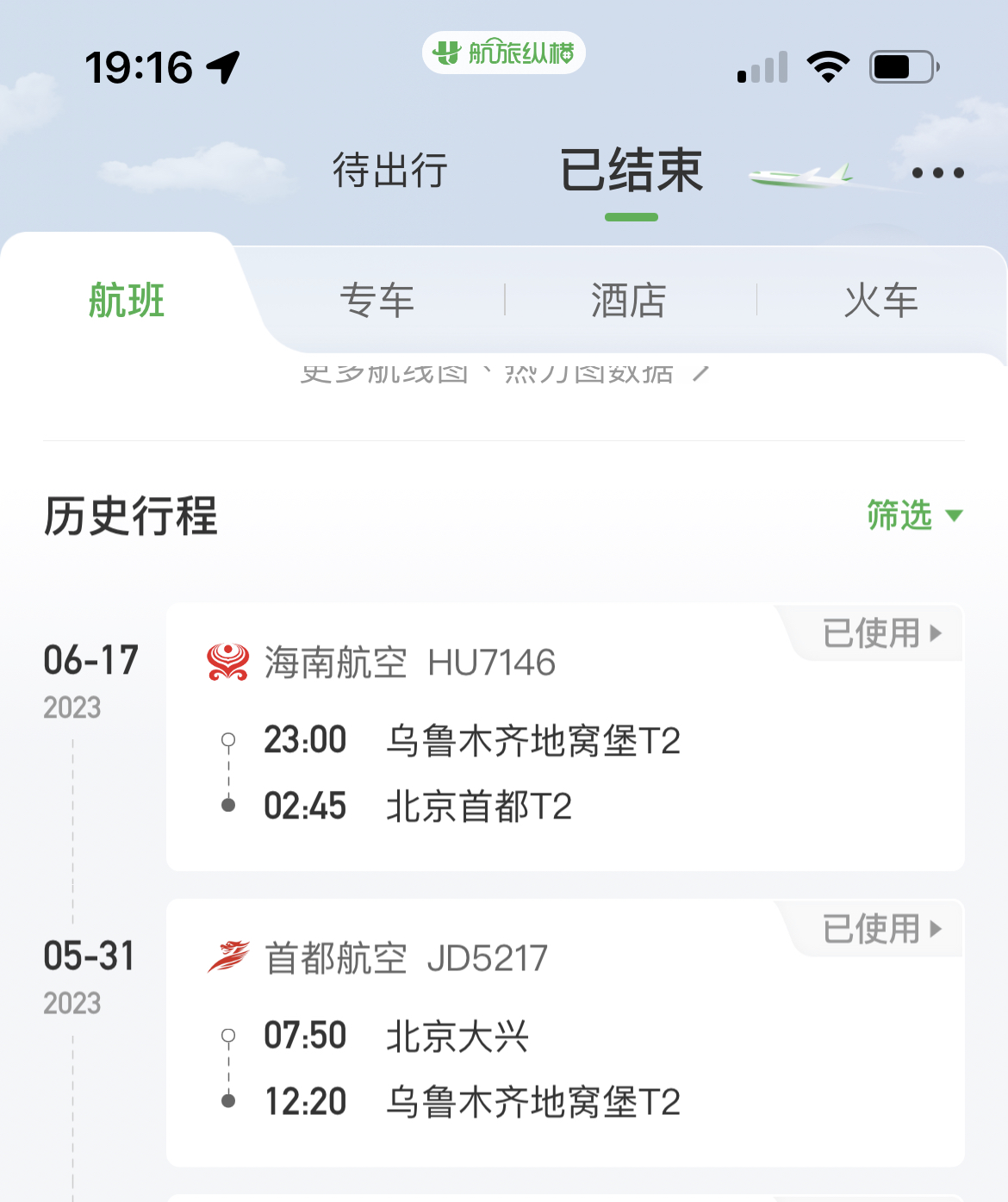Return to 航旅纵横 via the status pill
The image size is (1008, 1202).
coord(504,53)
